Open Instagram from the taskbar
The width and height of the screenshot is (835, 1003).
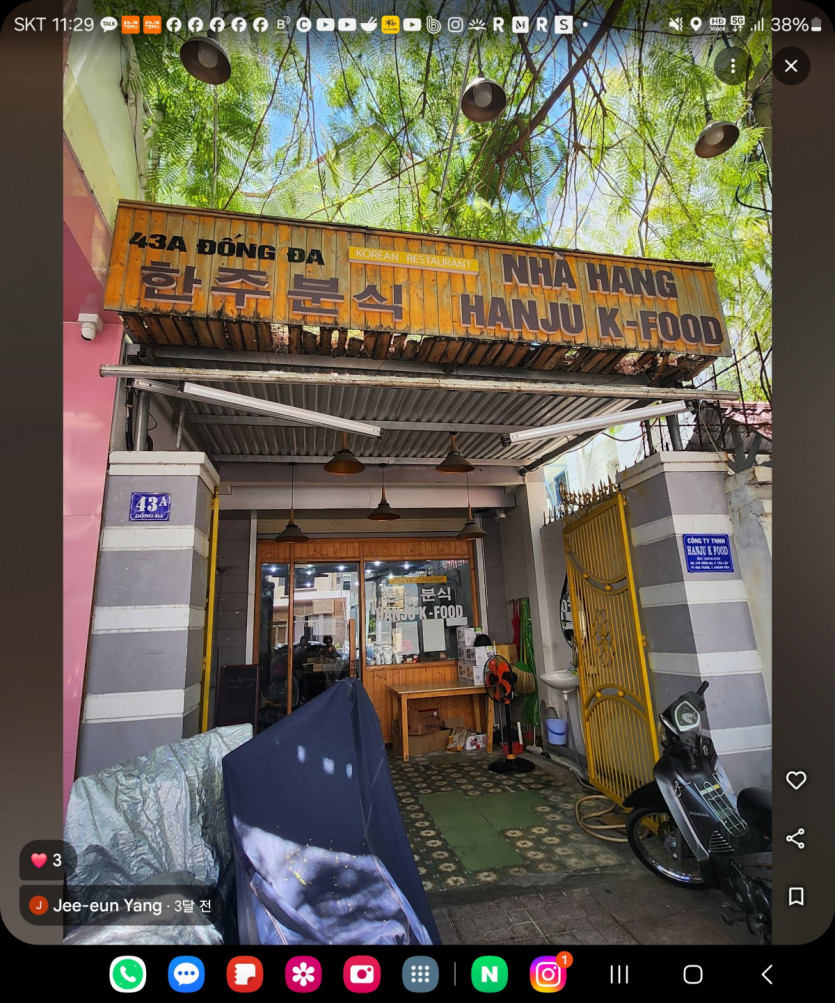(x=547, y=974)
